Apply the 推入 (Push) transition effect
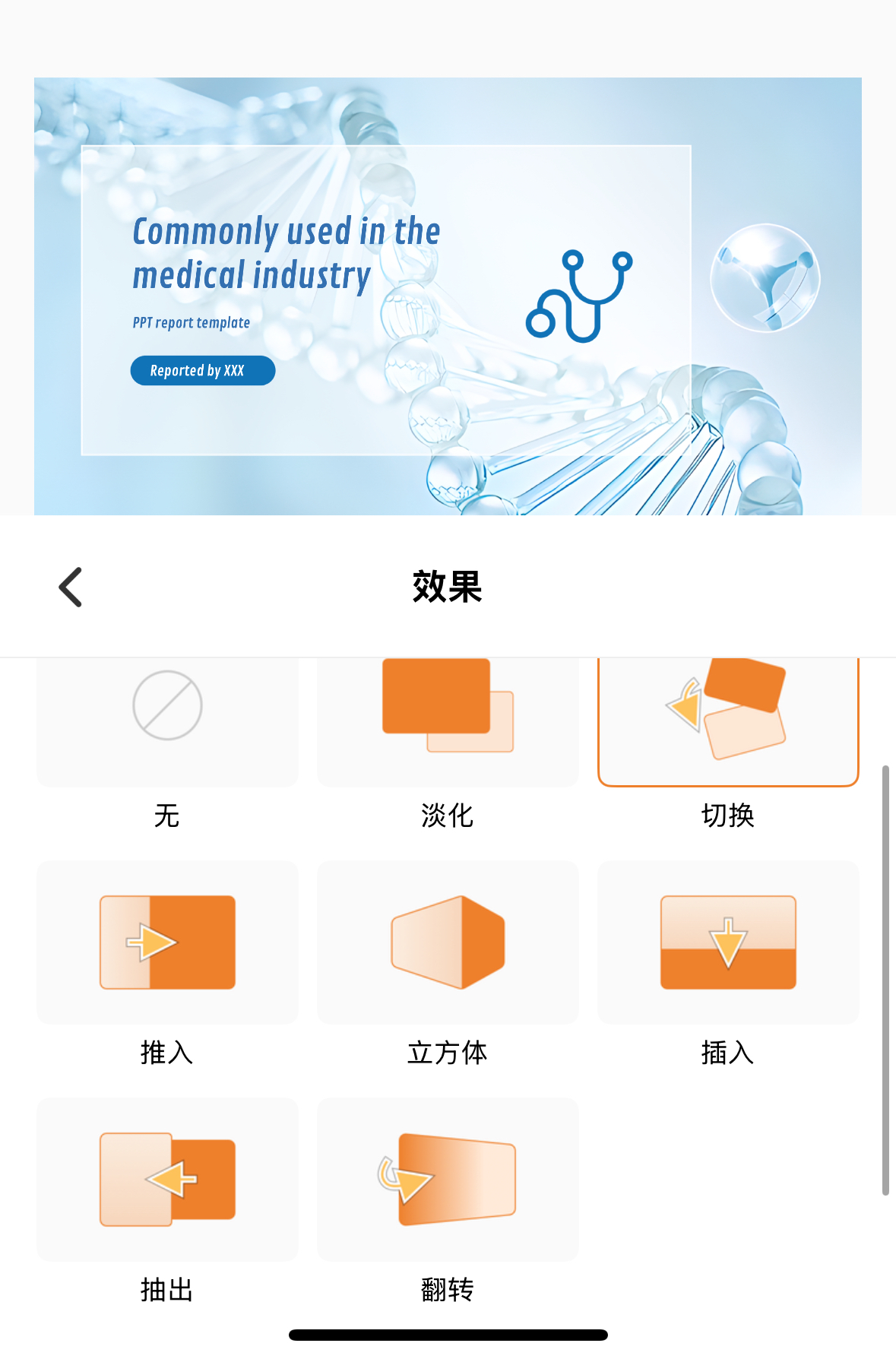This screenshot has width=896, height=1359. click(166, 942)
